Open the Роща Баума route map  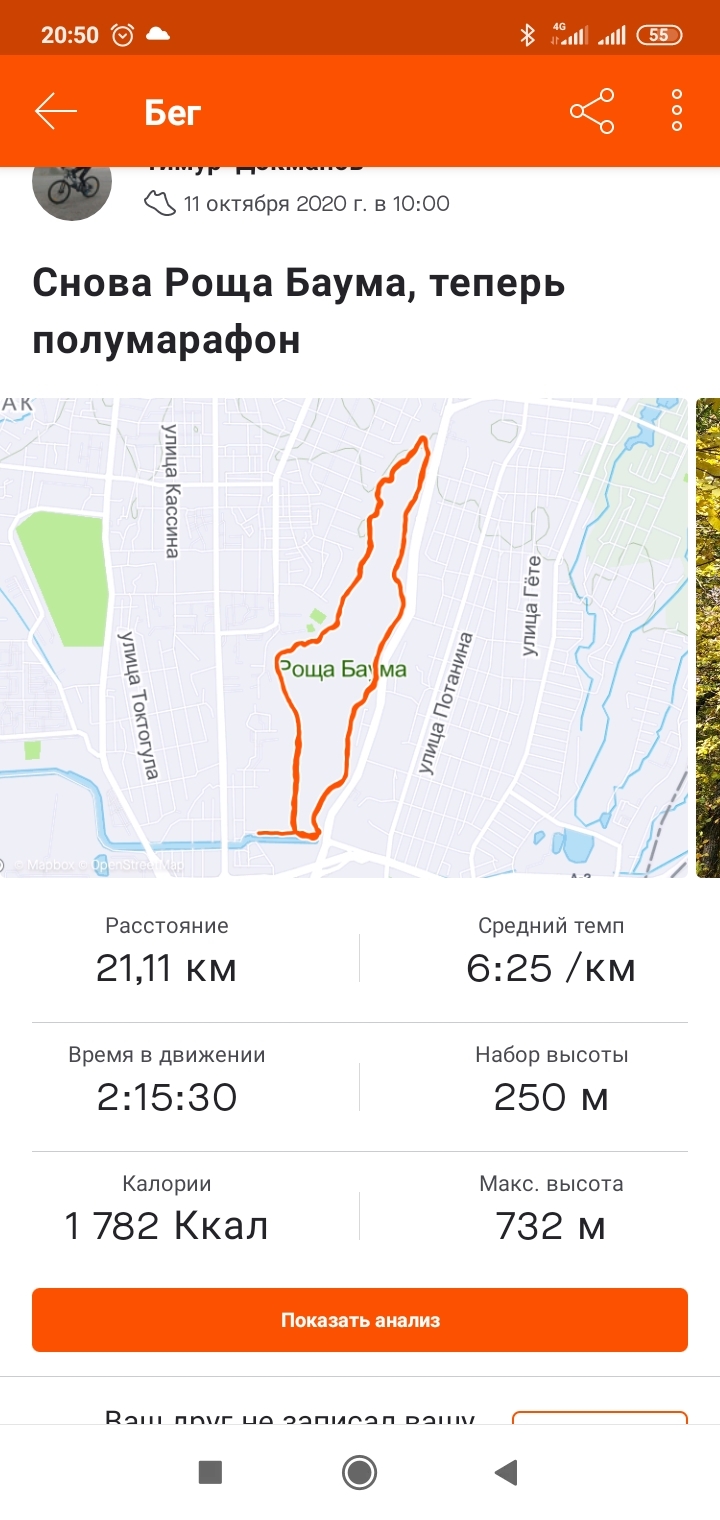tap(344, 638)
